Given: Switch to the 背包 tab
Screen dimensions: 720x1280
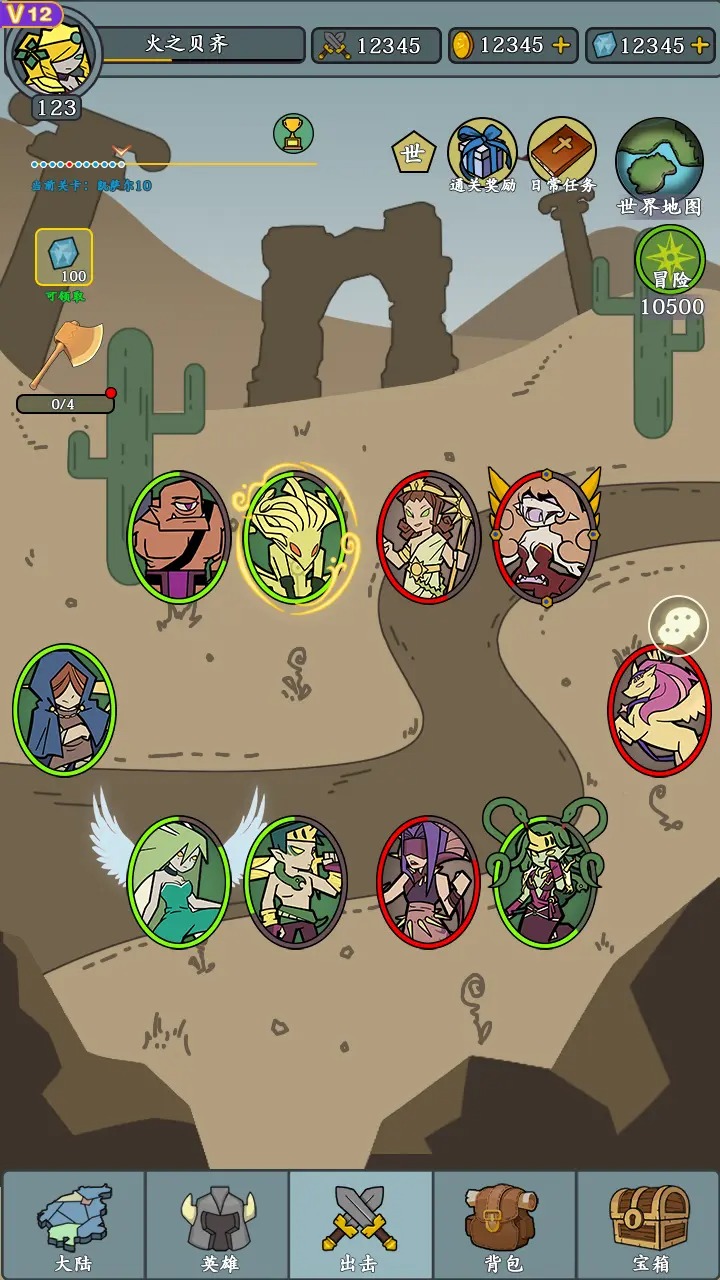Looking at the screenshot, I should [504, 1225].
